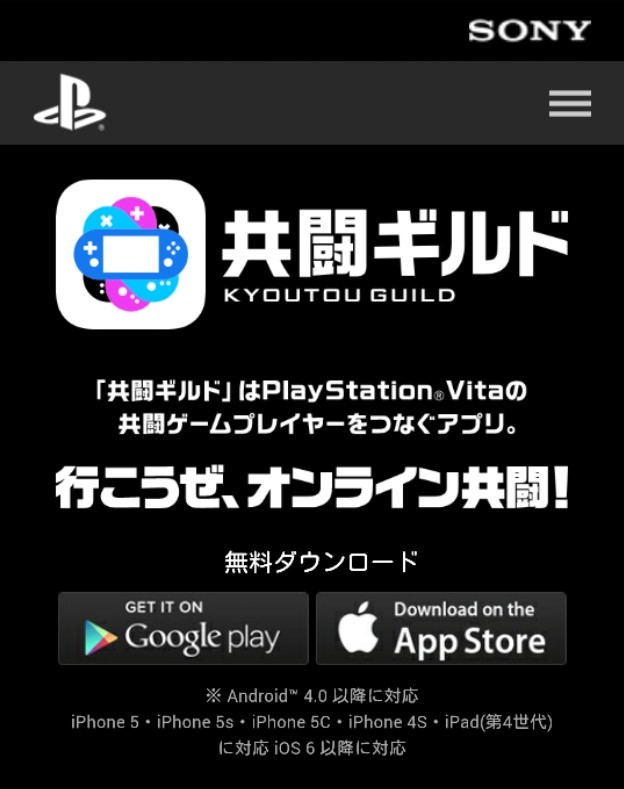The height and width of the screenshot is (789, 624).
Task: Tap the PlayStation logo in the header
Action: coord(69,104)
